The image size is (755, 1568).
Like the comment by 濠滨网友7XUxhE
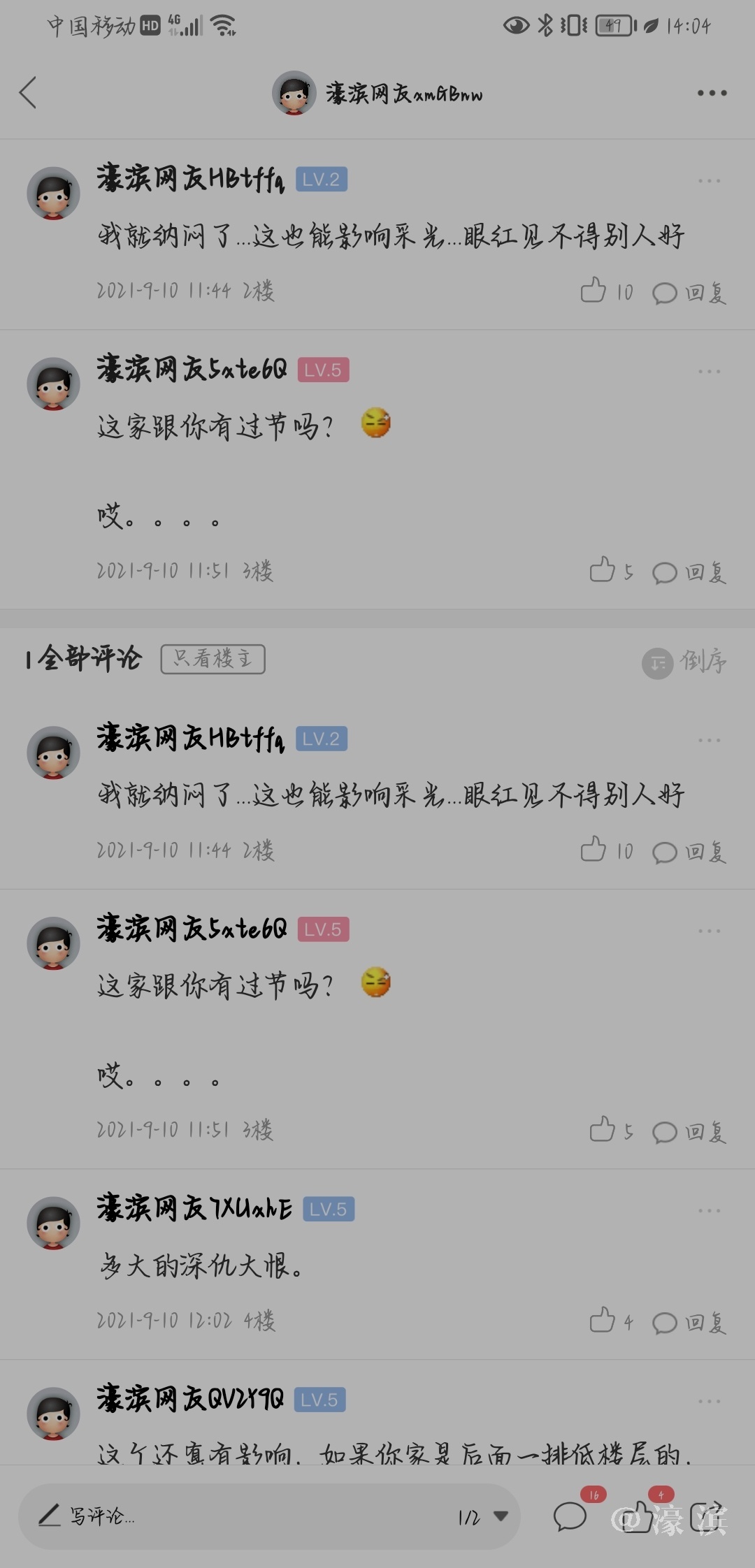602,1320
